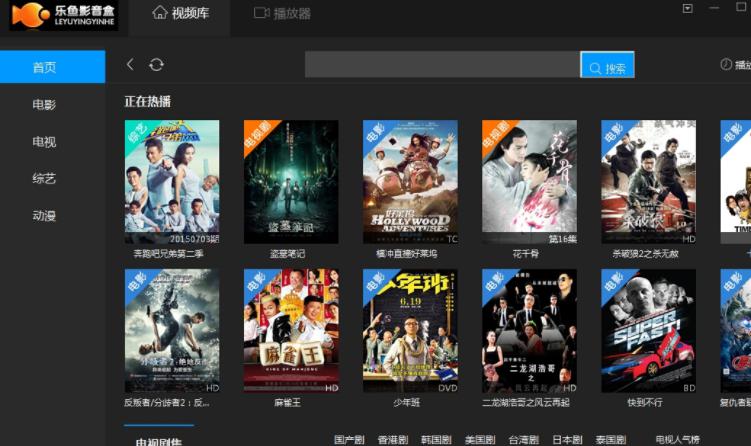Open 动漫 category in sidebar
Image resolution: width=751 pixels, height=446 pixels.
(x=44, y=215)
